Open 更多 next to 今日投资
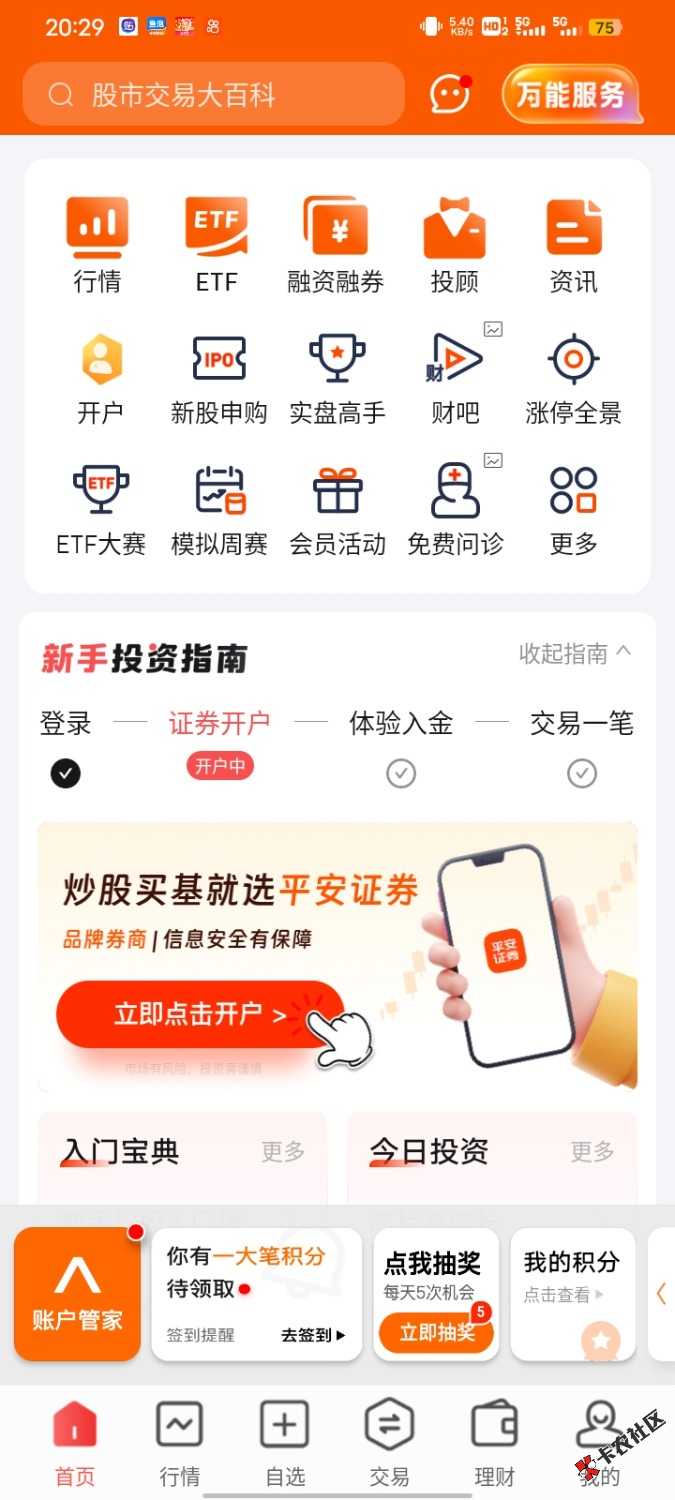675x1500 pixels. [592, 1152]
